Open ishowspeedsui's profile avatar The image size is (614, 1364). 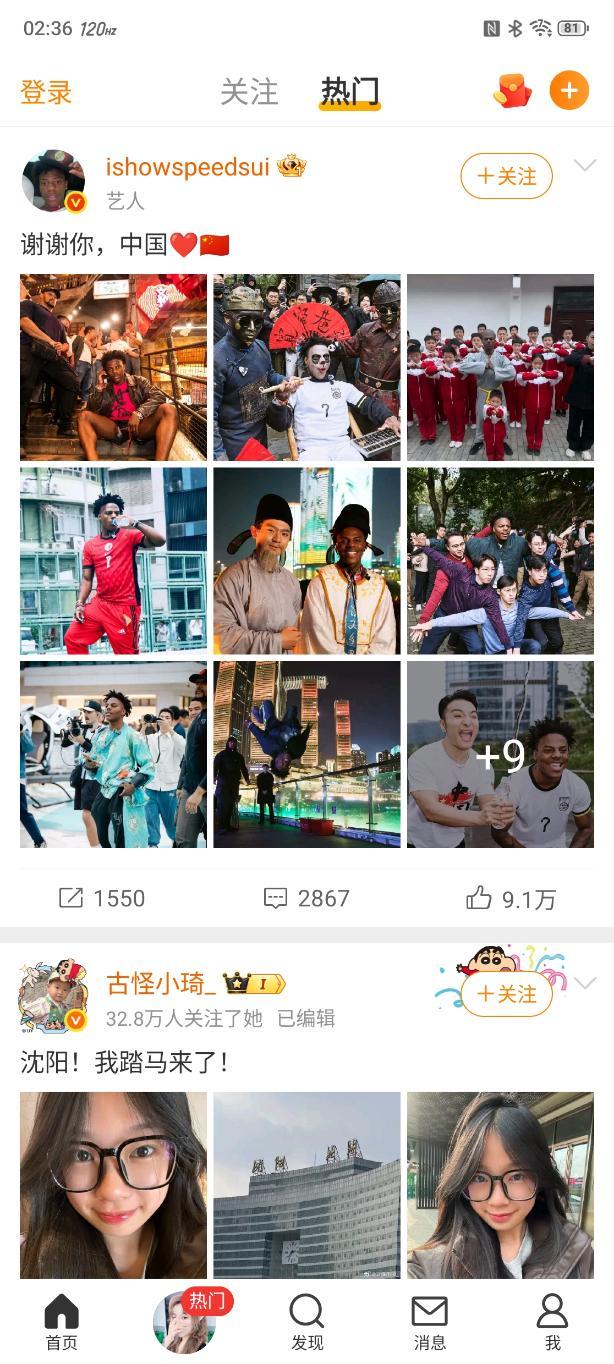(54, 181)
